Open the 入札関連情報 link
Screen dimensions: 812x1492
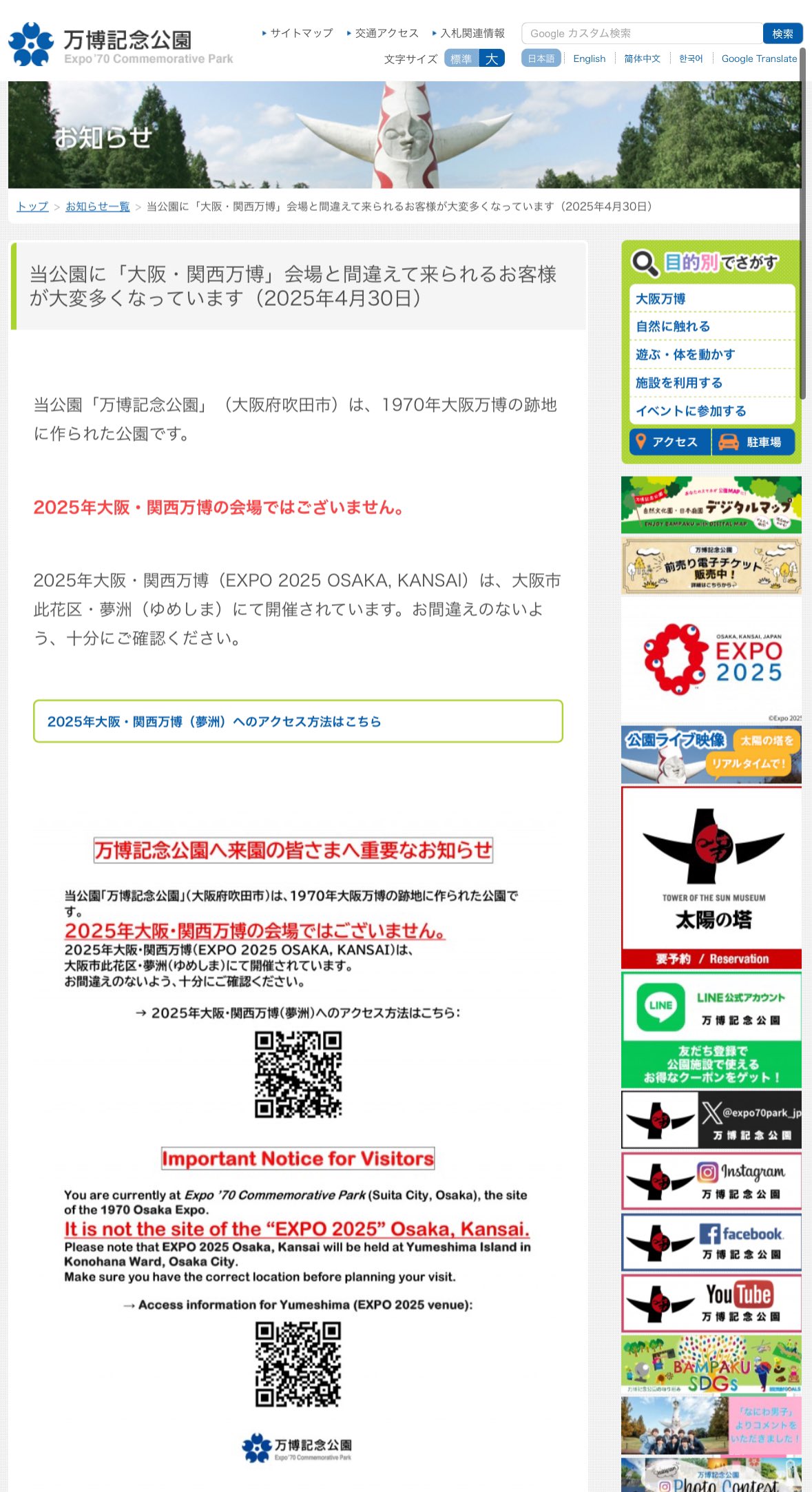472,33
